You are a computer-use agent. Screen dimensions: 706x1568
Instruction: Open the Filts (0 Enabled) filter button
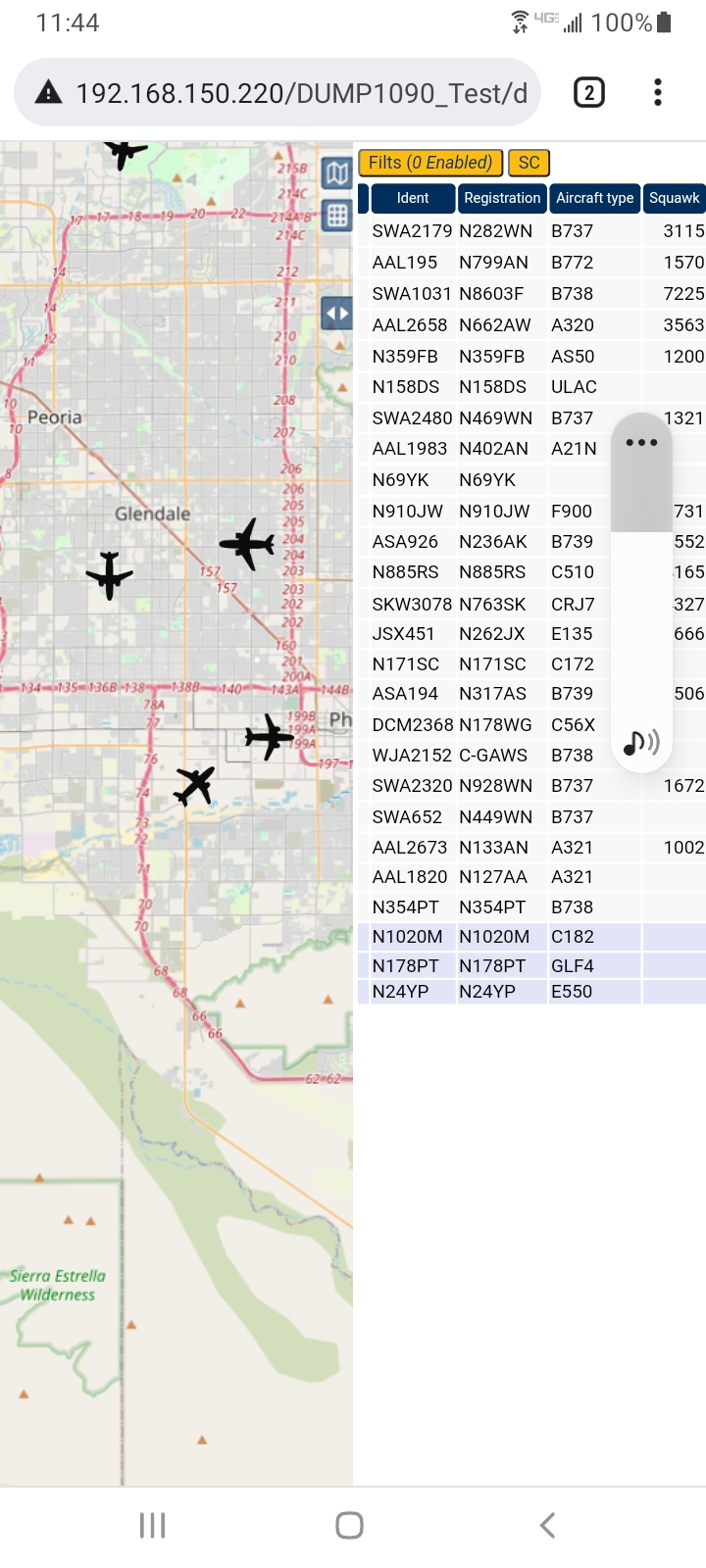tap(431, 163)
